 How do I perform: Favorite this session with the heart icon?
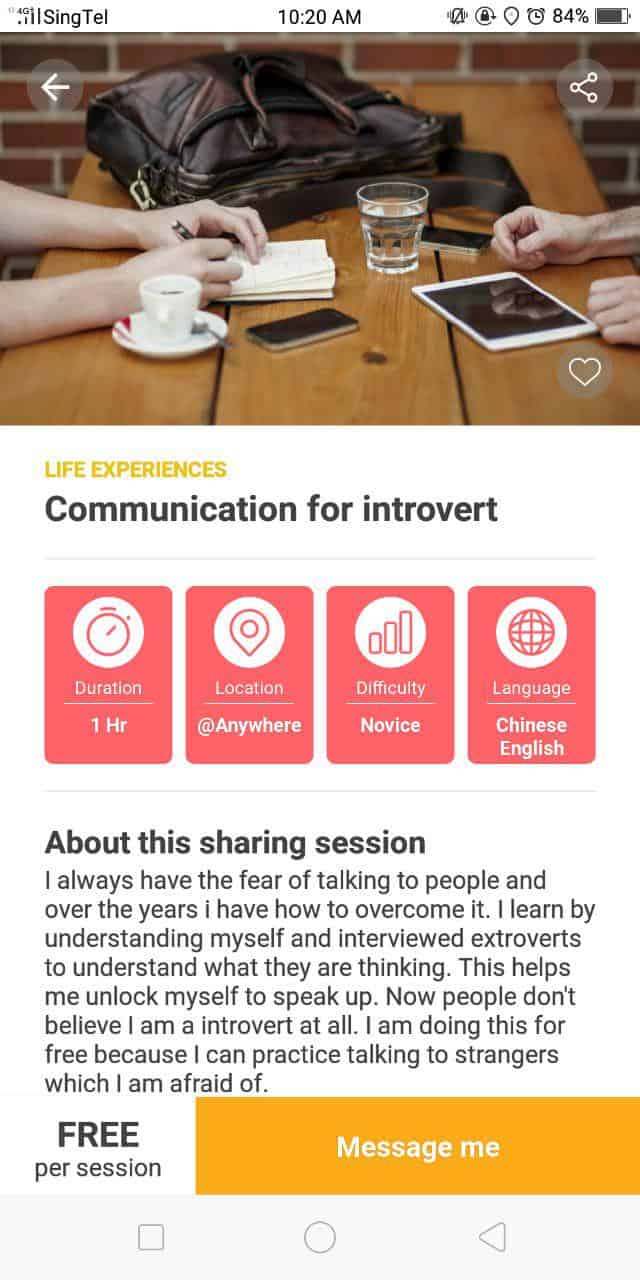[584, 372]
